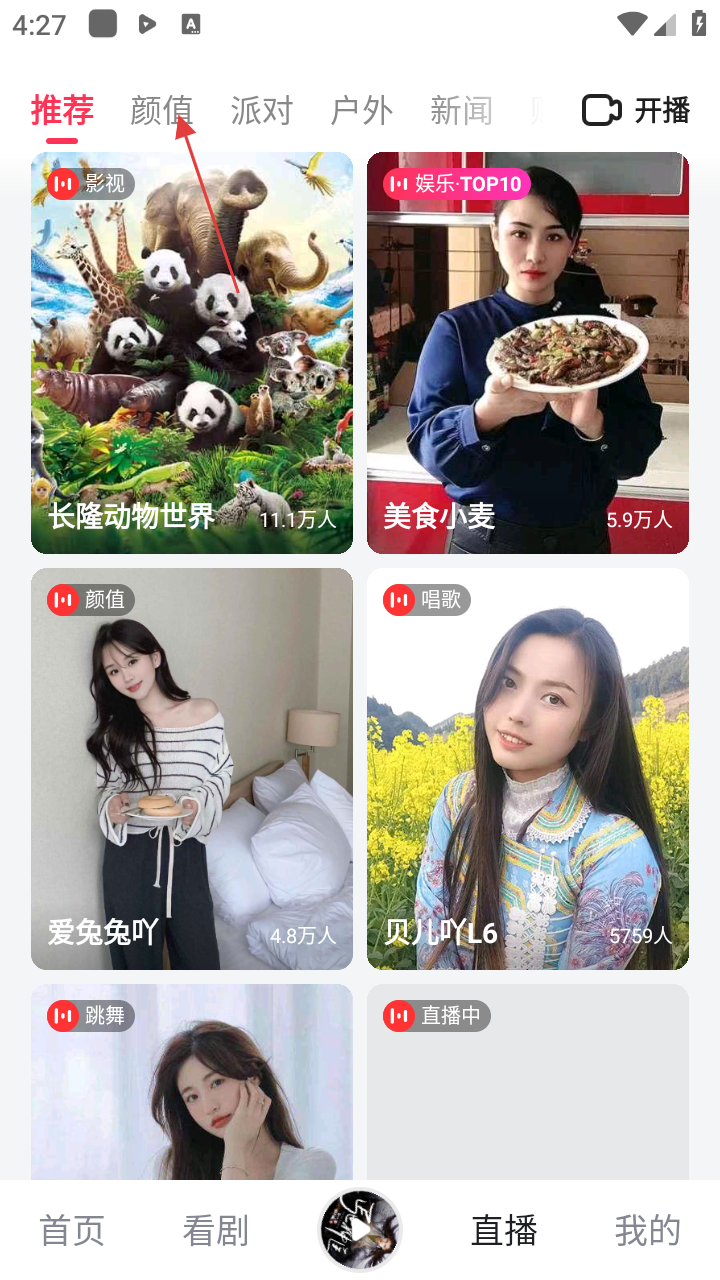Image resolution: width=720 pixels, height=1280 pixels.
Task: Switch to the 新闻 tab
Action: click(x=461, y=110)
